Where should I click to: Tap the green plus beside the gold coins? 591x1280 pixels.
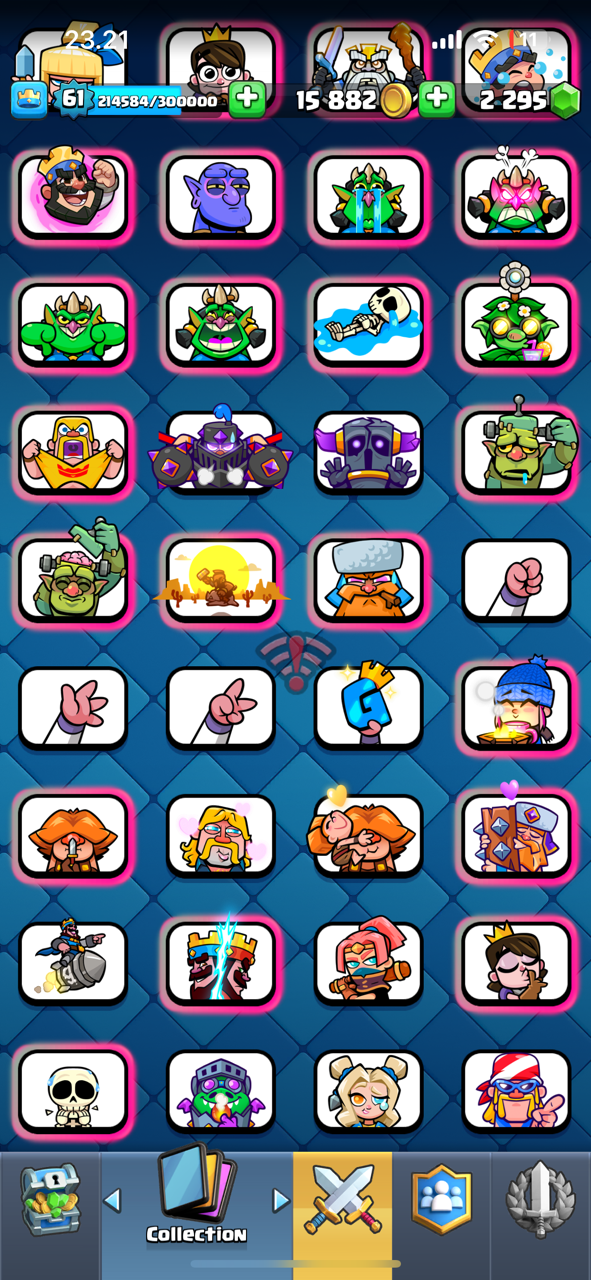pos(436,99)
